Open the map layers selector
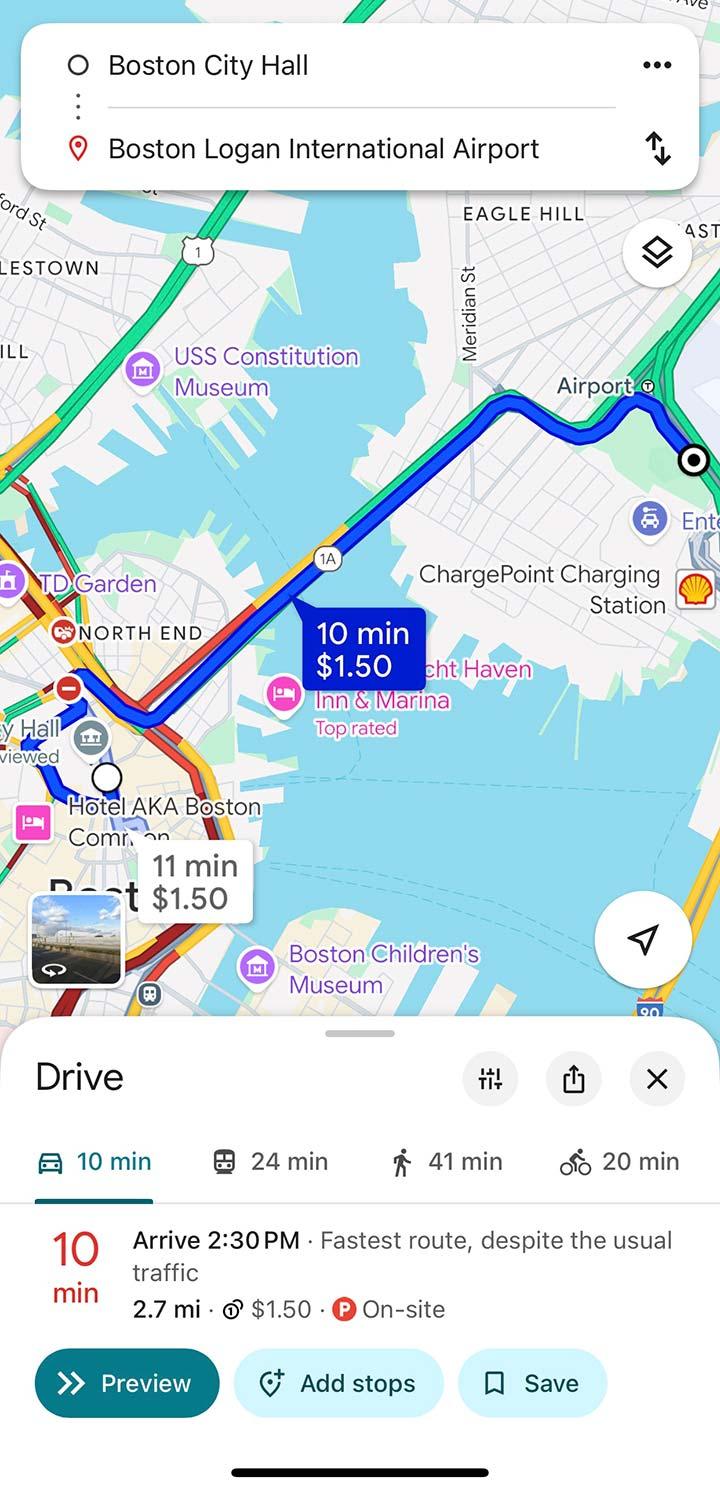 657,253
